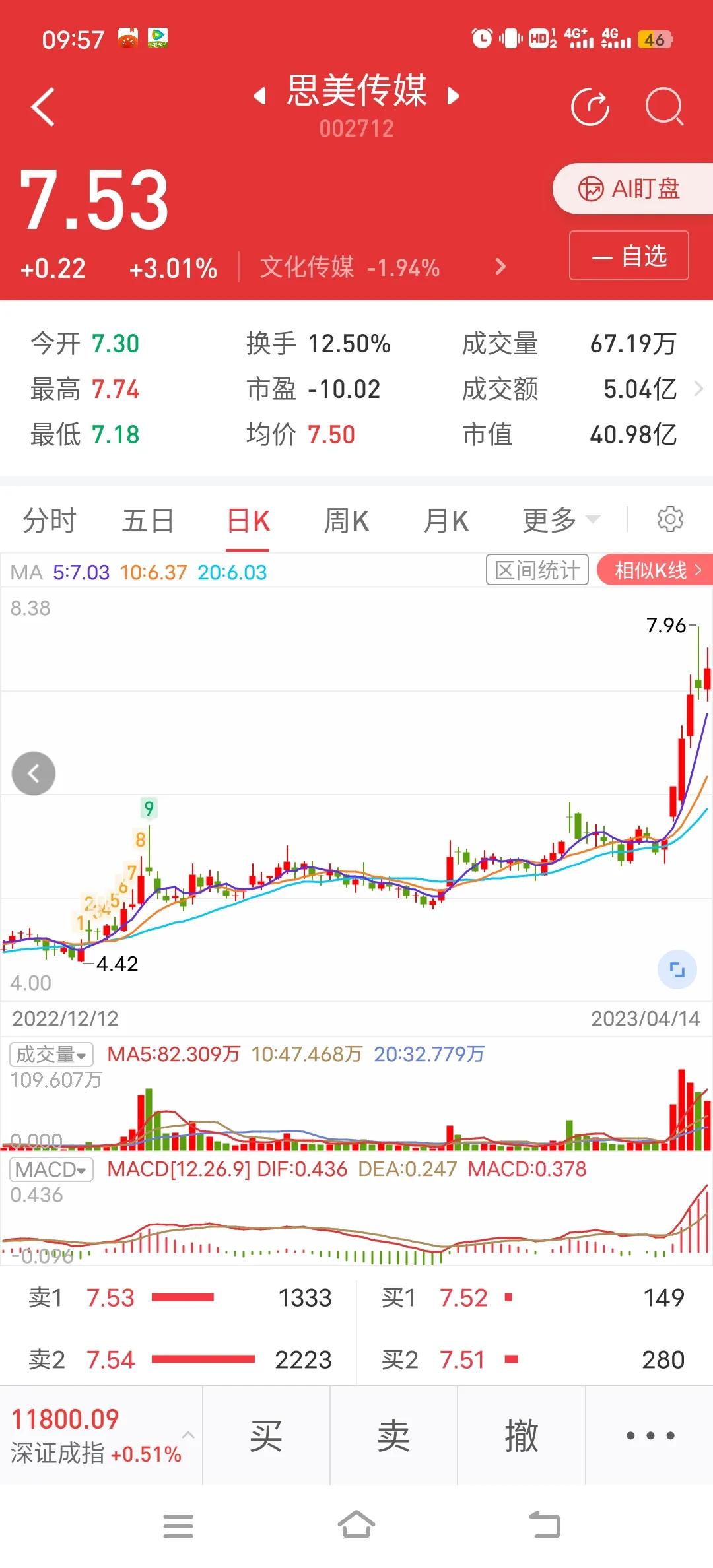Open 文化传媒 sector details via chevron
The image size is (713, 1568).
(499, 267)
